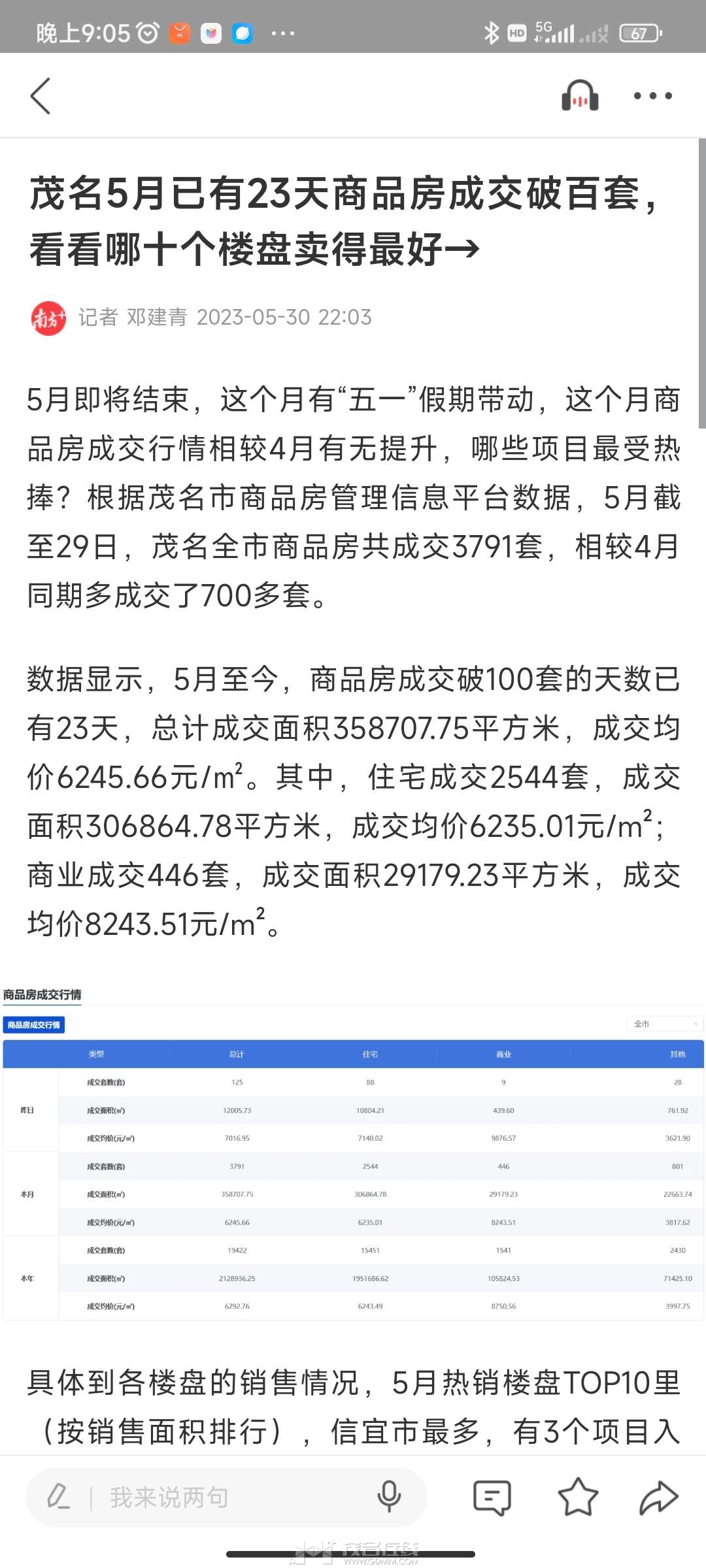Listen to the article with the headphone icon

click(580, 95)
